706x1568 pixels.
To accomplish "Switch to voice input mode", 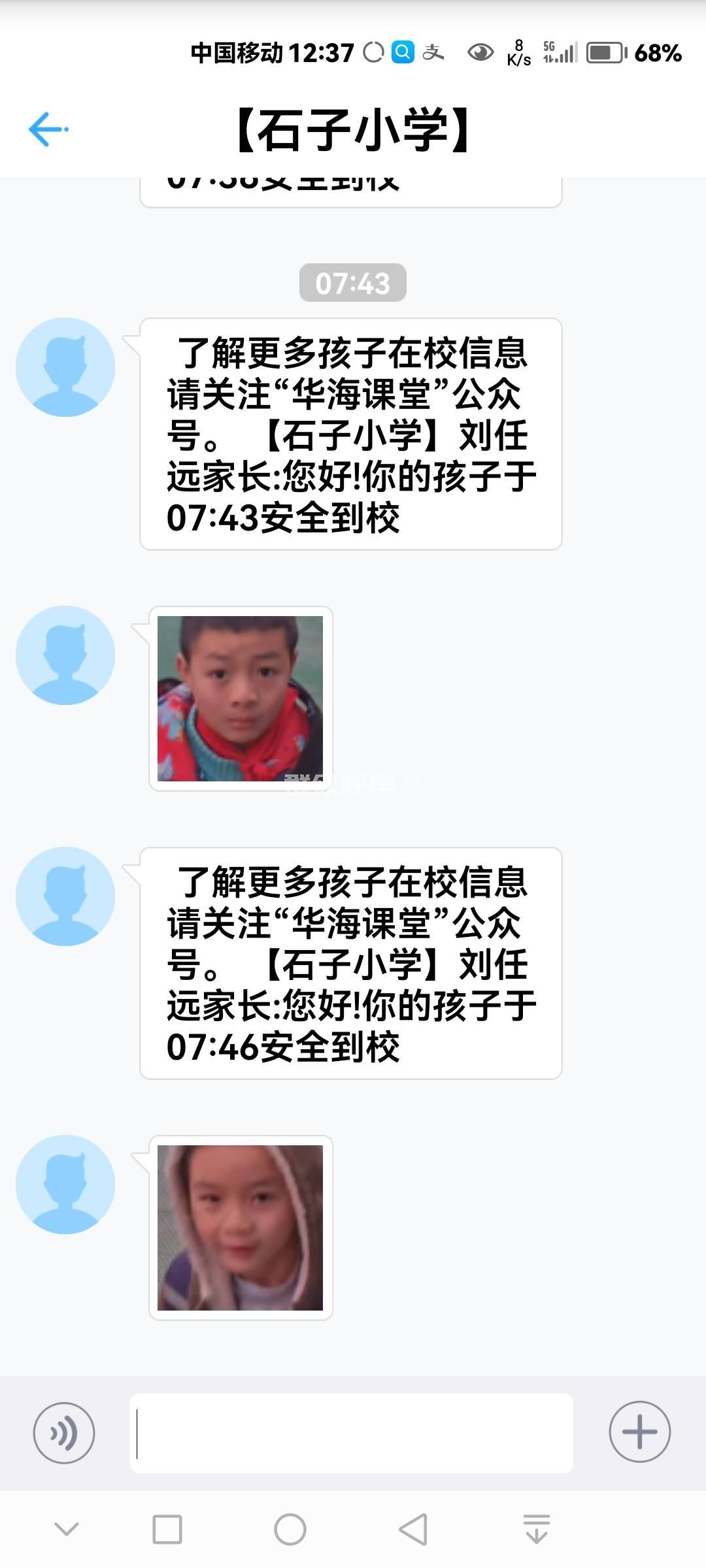I will (x=64, y=1433).
